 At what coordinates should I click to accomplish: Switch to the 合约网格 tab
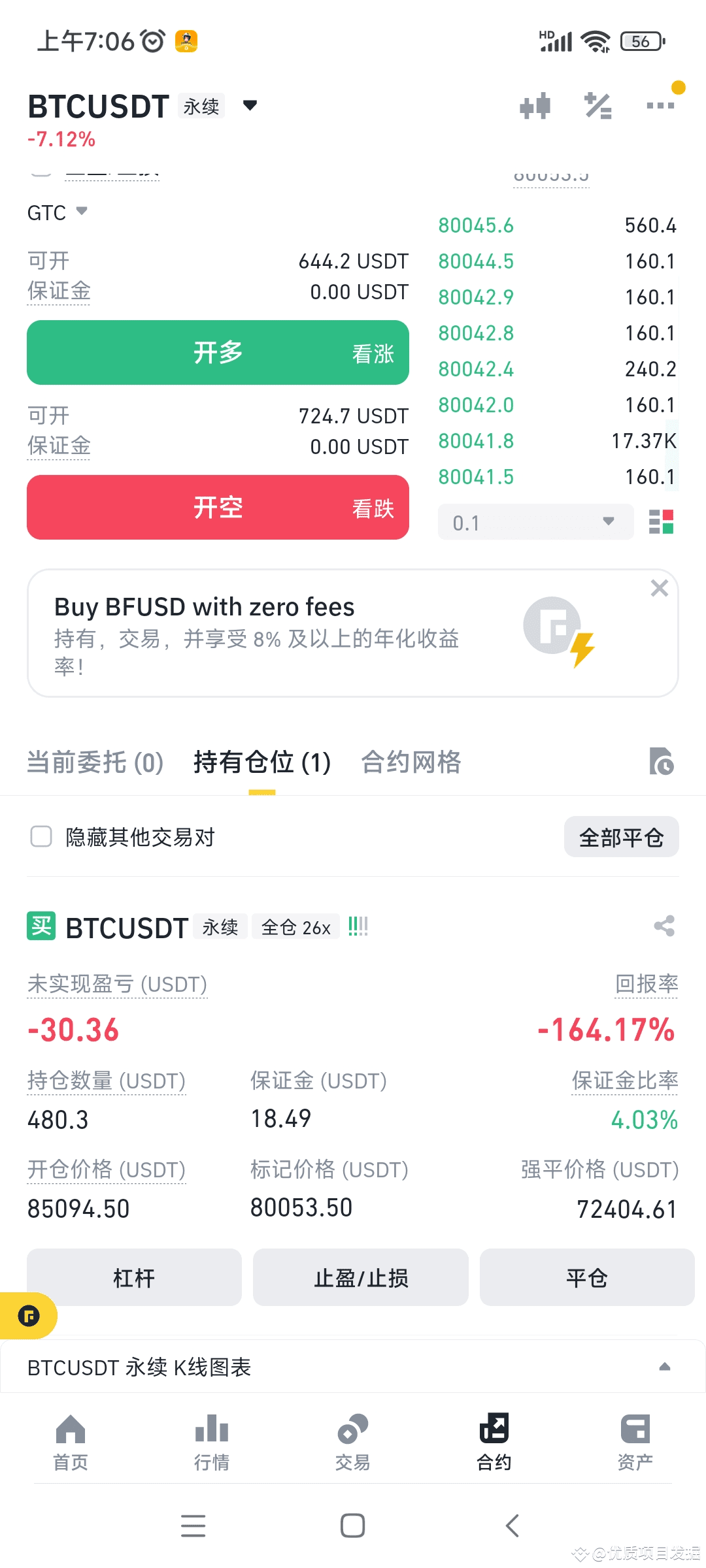(x=411, y=762)
